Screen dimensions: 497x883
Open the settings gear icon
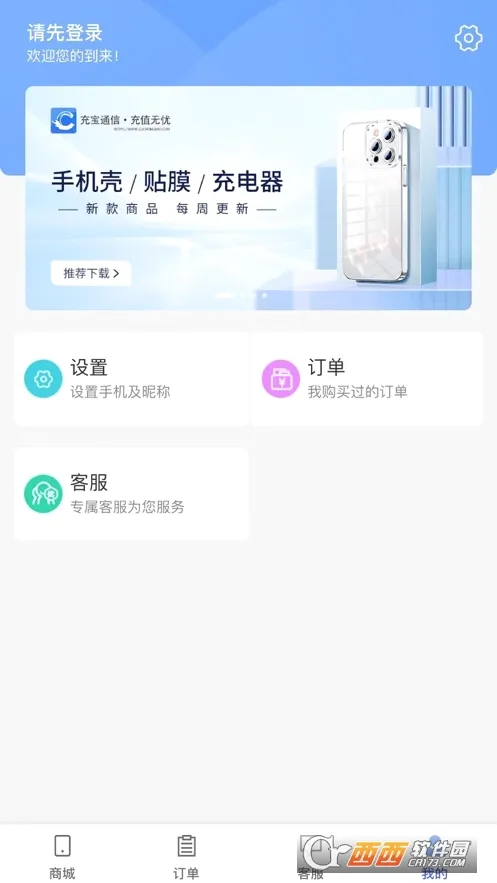point(468,38)
